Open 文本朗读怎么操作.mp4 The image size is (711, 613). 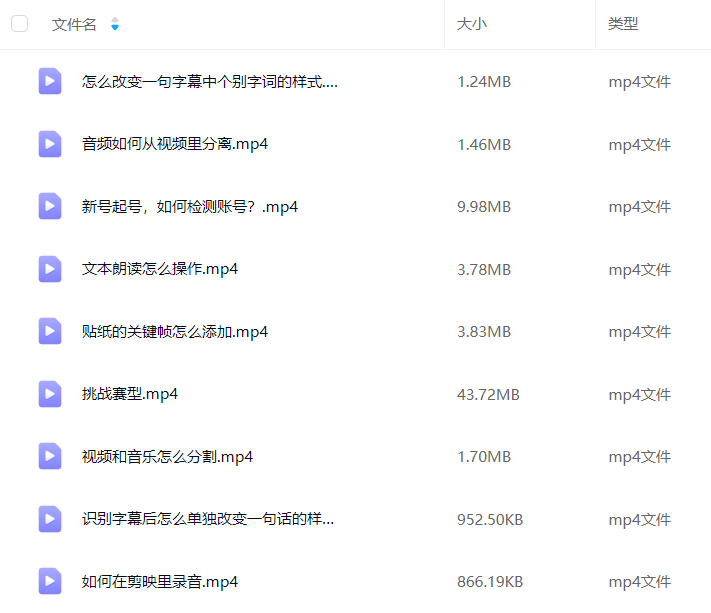159,269
